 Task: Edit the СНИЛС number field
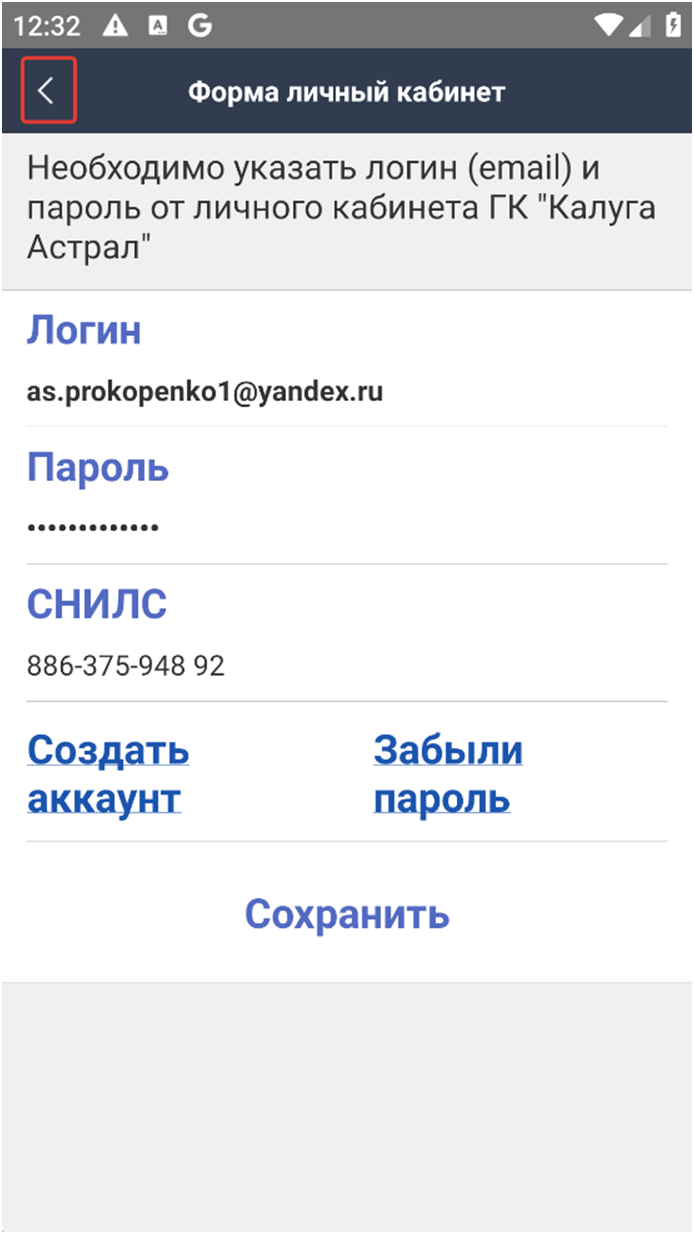(x=347, y=666)
